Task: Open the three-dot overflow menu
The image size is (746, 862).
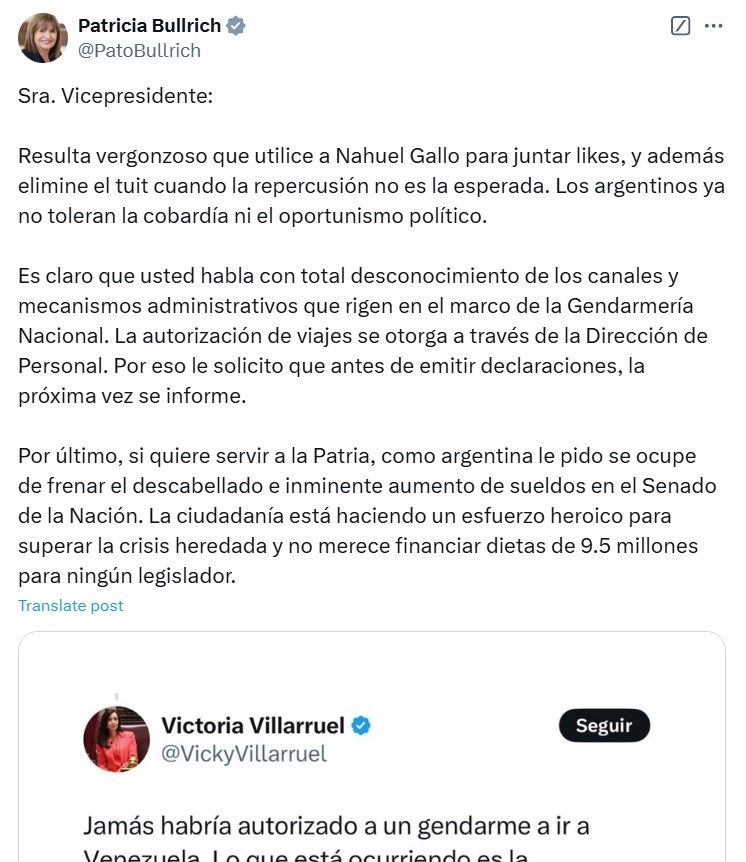Action: pos(713,26)
